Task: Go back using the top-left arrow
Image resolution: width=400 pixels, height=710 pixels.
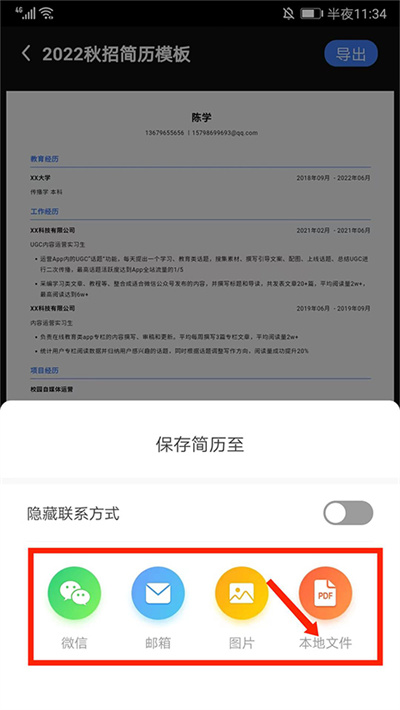Action: pos(26,53)
